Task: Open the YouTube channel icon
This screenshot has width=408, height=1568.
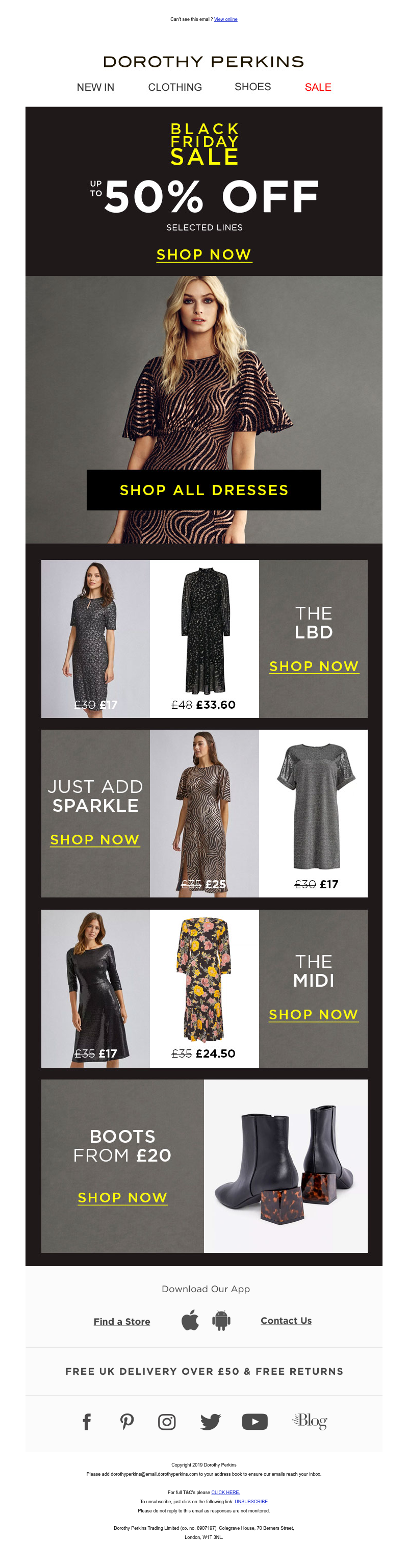Action: pos(254,1421)
